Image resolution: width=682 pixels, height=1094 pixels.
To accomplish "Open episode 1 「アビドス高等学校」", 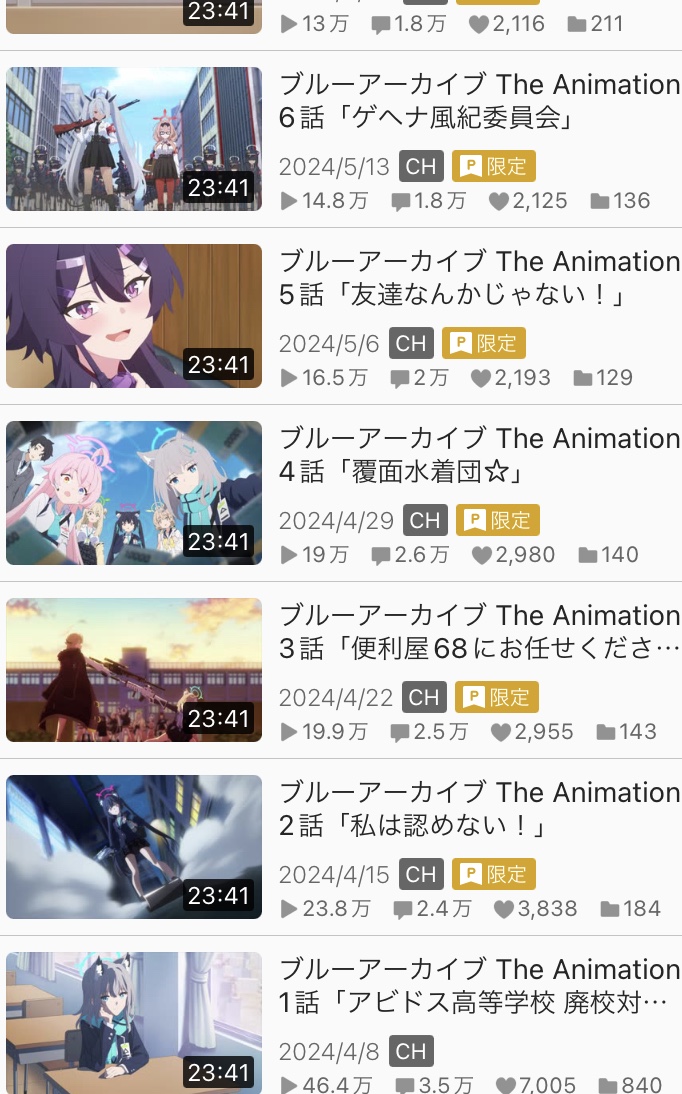I will coord(478,987).
